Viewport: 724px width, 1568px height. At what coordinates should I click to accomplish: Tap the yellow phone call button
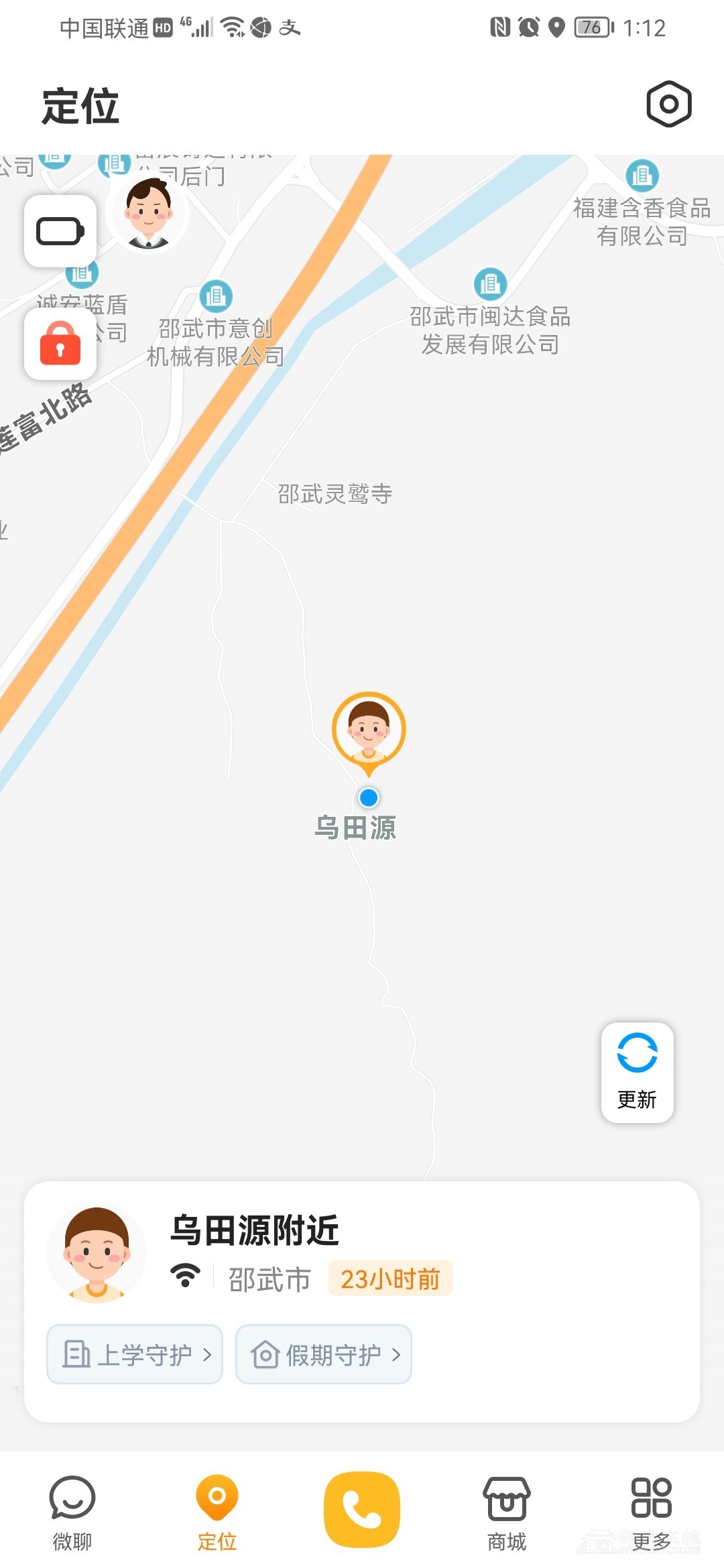(362, 1509)
